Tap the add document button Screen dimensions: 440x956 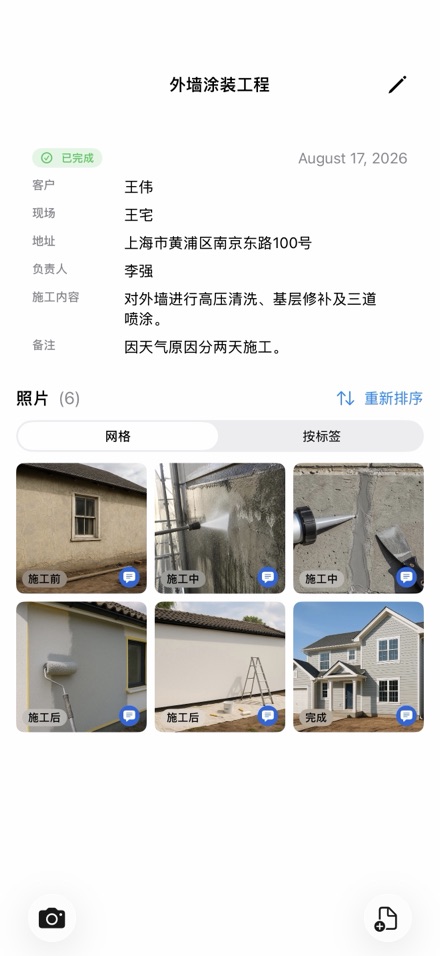click(388, 918)
